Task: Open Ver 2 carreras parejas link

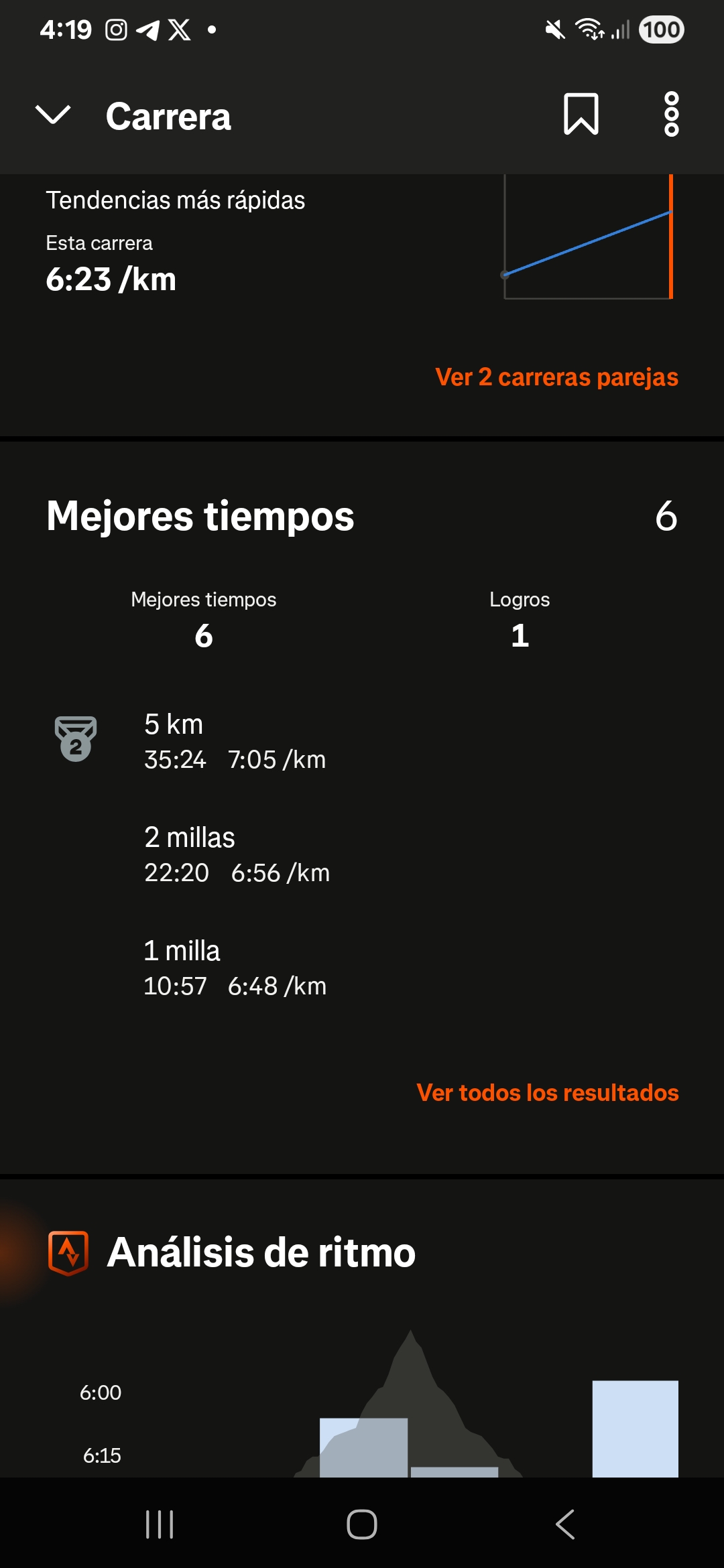Action: [x=556, y=377]
